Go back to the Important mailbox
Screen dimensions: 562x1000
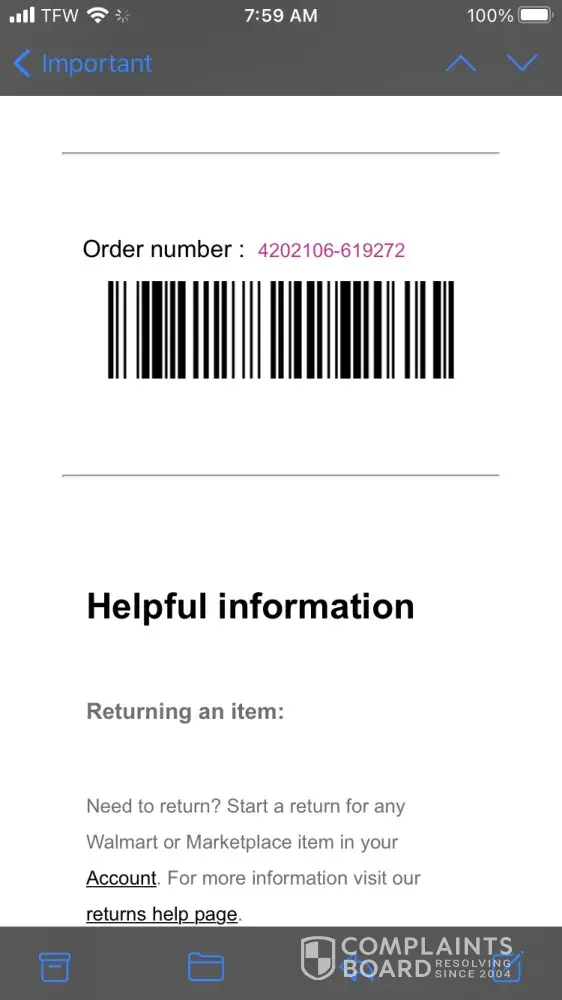(x=82, y=63)
